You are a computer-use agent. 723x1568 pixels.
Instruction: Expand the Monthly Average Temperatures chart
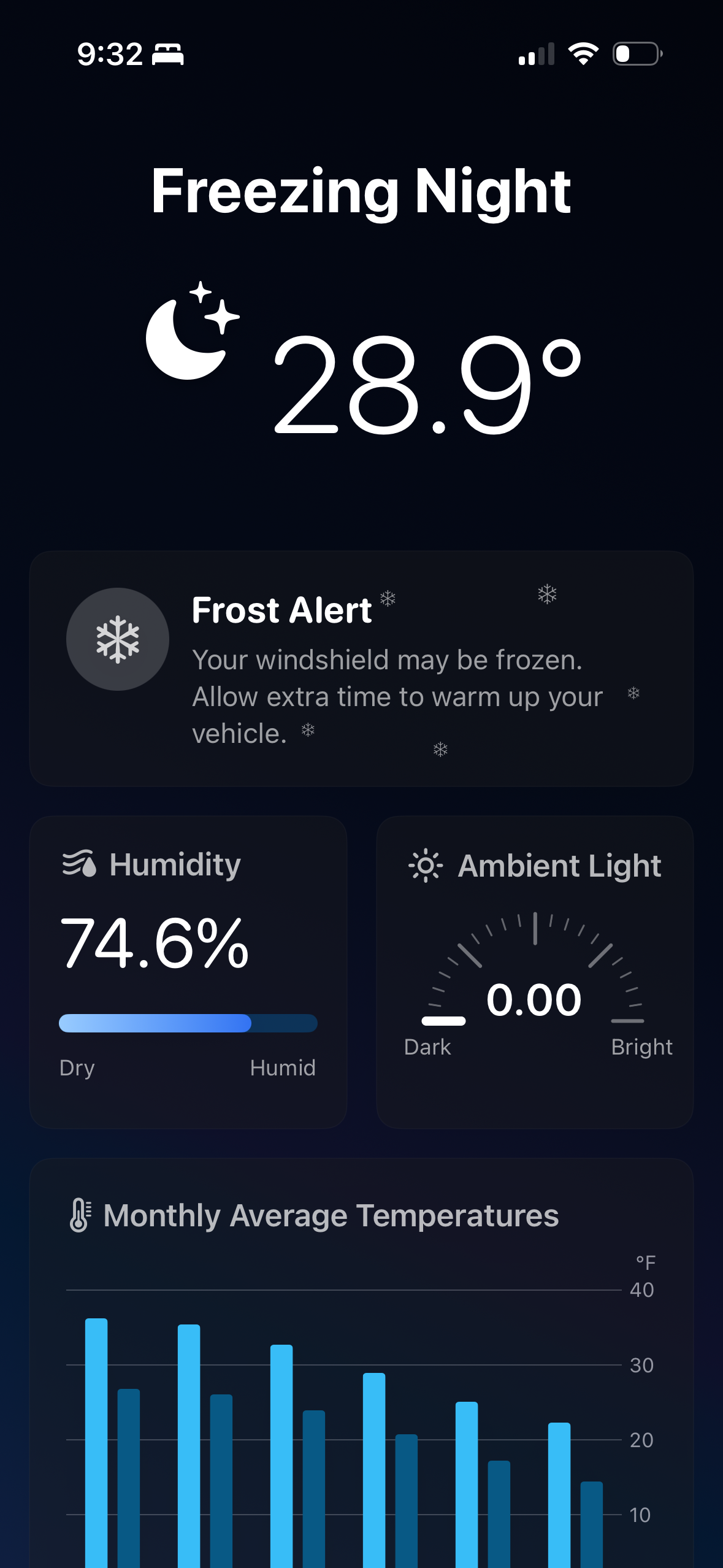(x=361, y=1350)
